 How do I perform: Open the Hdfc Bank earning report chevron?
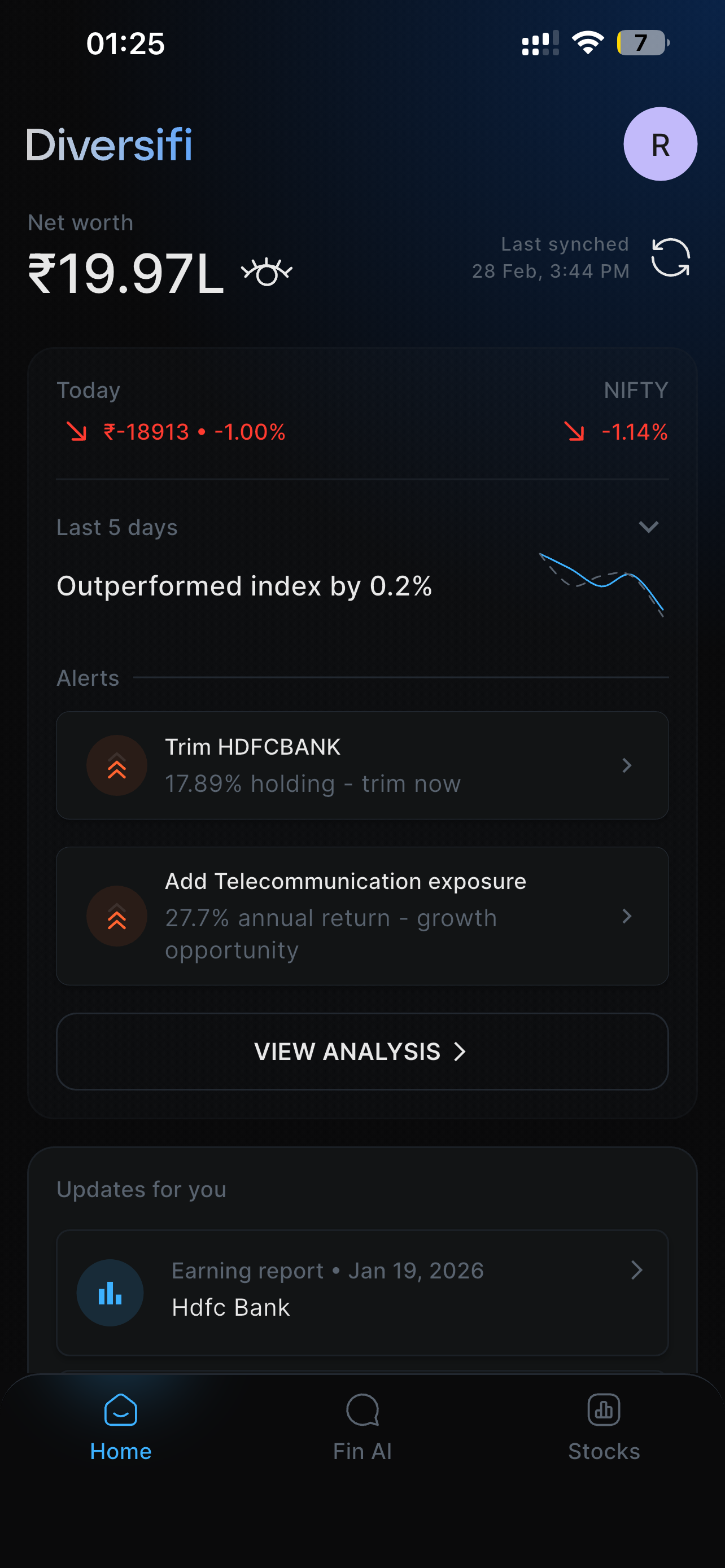(637, 1271)
